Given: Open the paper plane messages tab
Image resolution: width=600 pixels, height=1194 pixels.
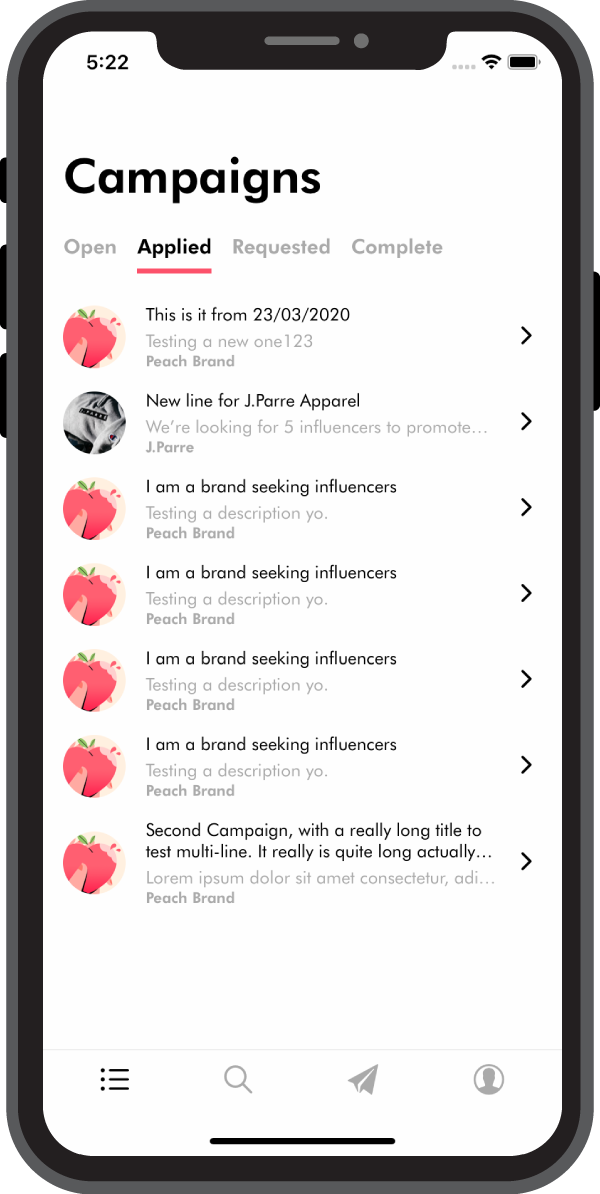Looking at the screenshot, I should [363, 1080].
